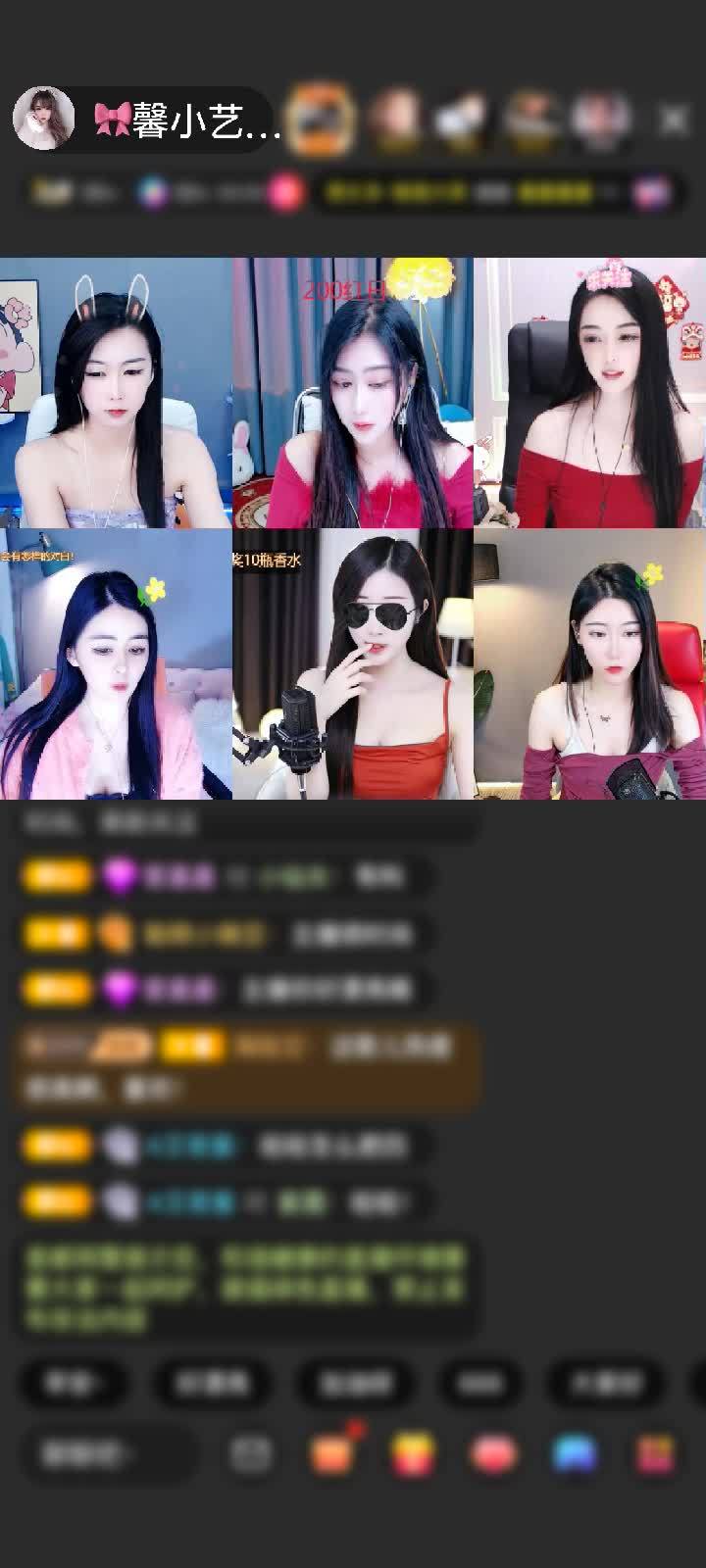Tap the pink heart icon in bottom bar
The height and width of the screenshot is (1568, 706).
click(493, 1453)
